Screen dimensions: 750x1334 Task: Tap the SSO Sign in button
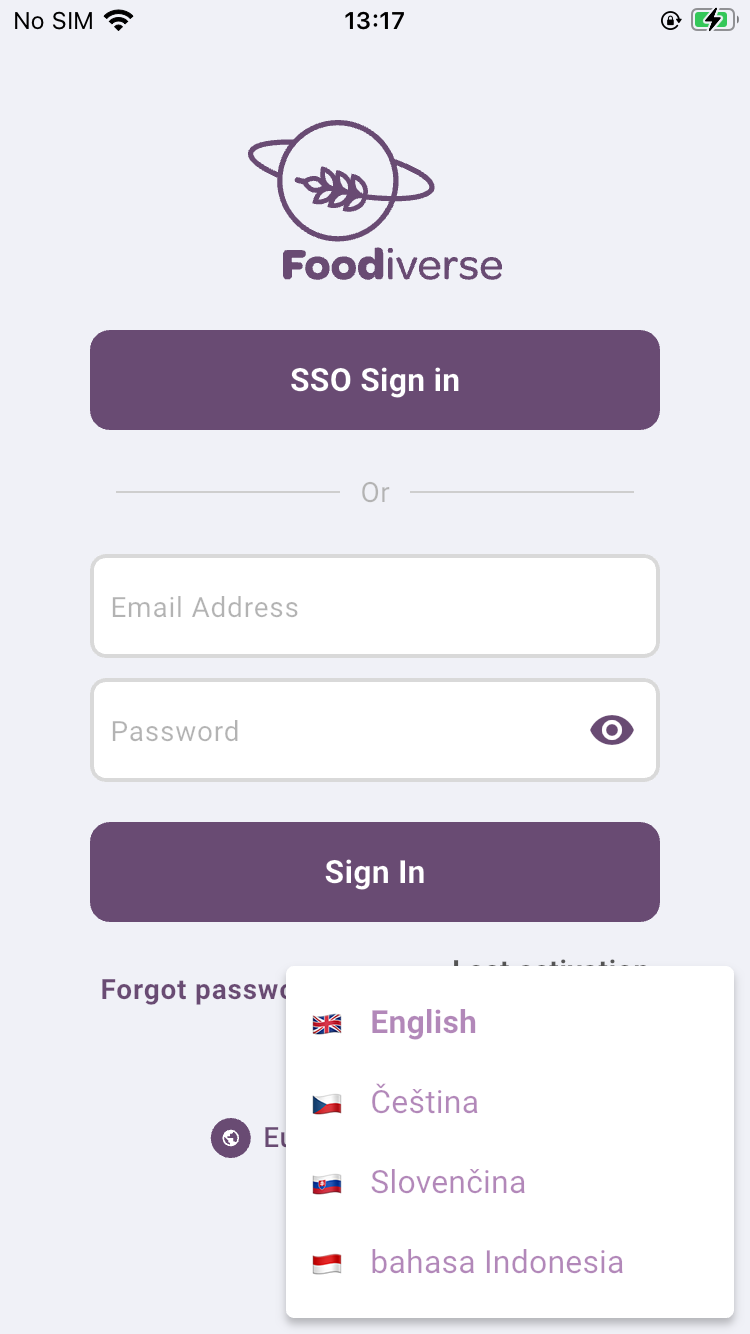(375, 380)
